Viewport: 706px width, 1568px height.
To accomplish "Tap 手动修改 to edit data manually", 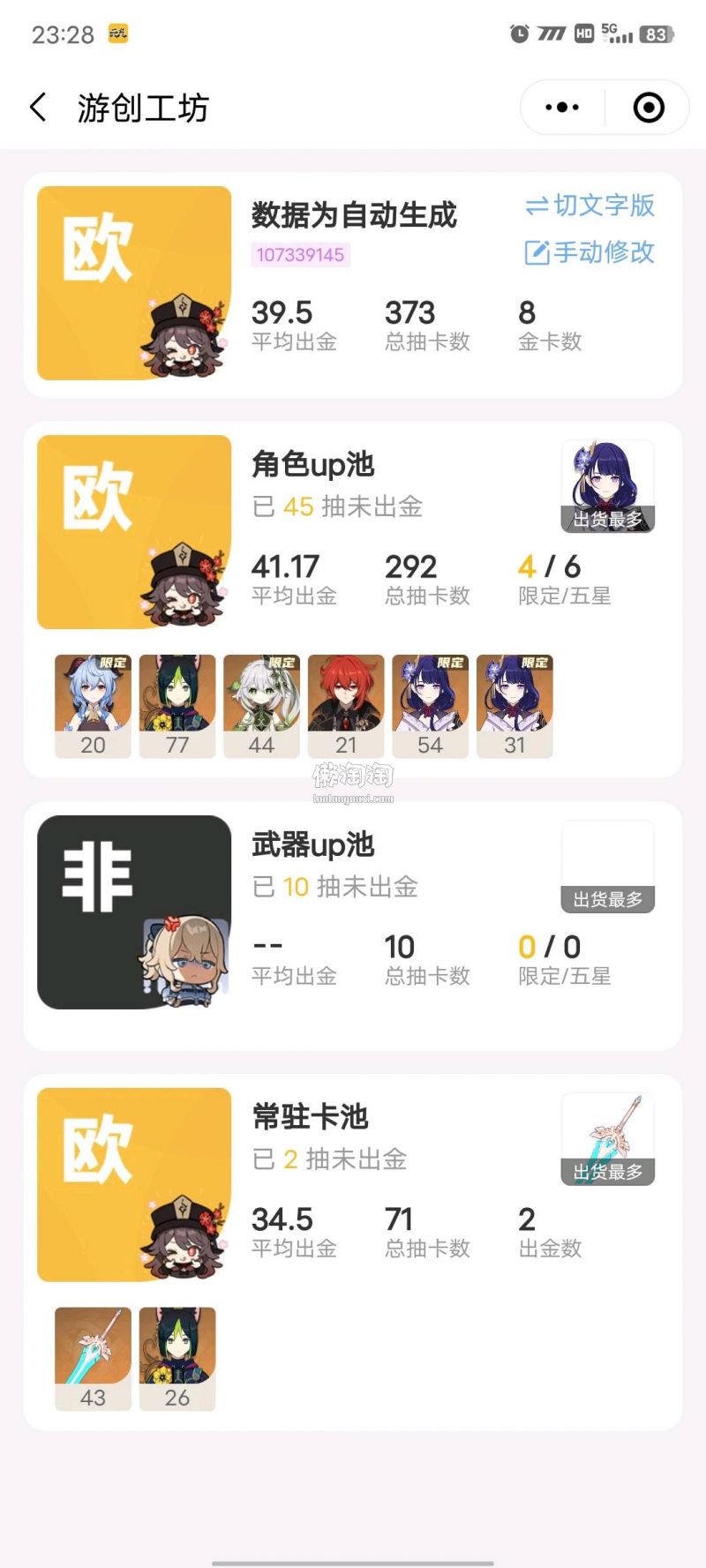I will click(590, 252).
